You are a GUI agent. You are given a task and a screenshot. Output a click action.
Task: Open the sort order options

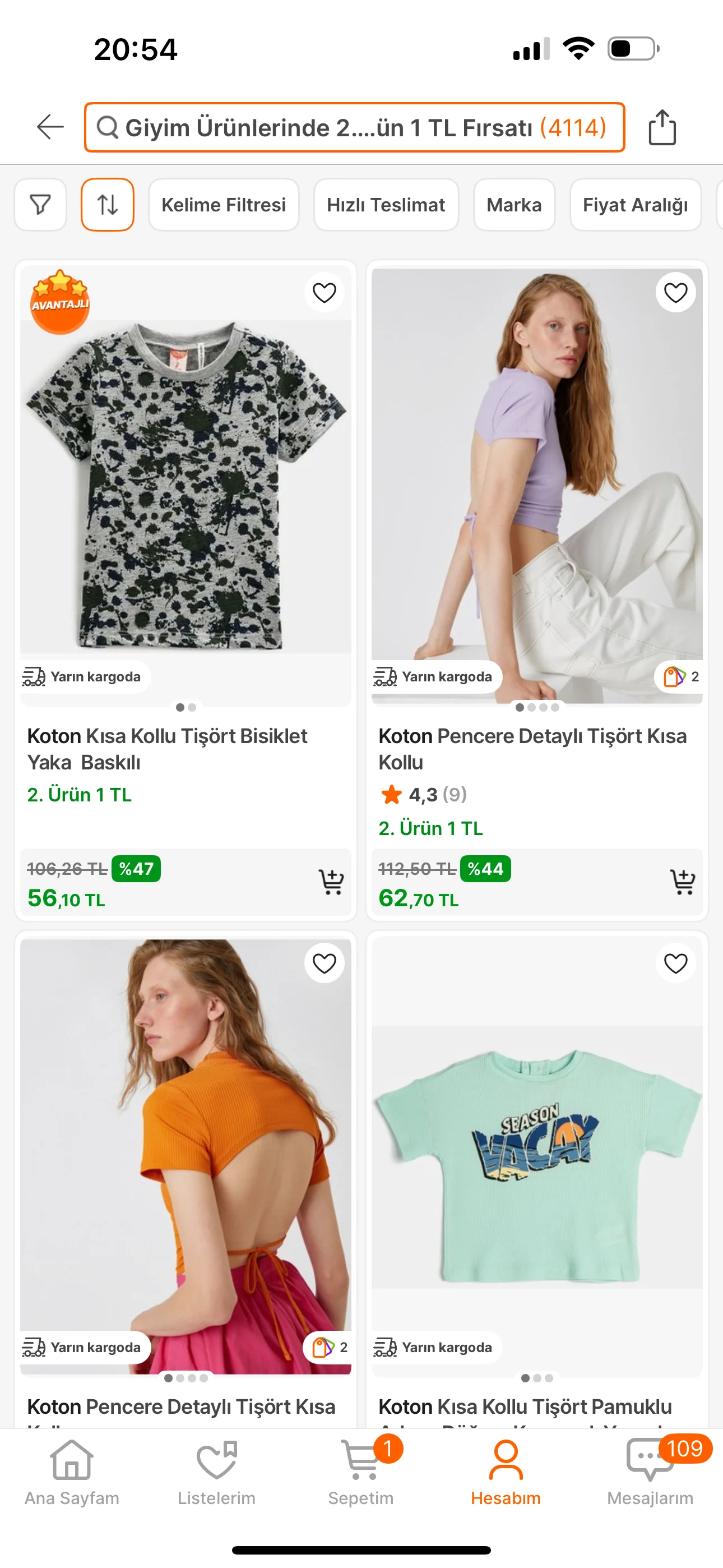pyautogui.click(x=108, y=205)
